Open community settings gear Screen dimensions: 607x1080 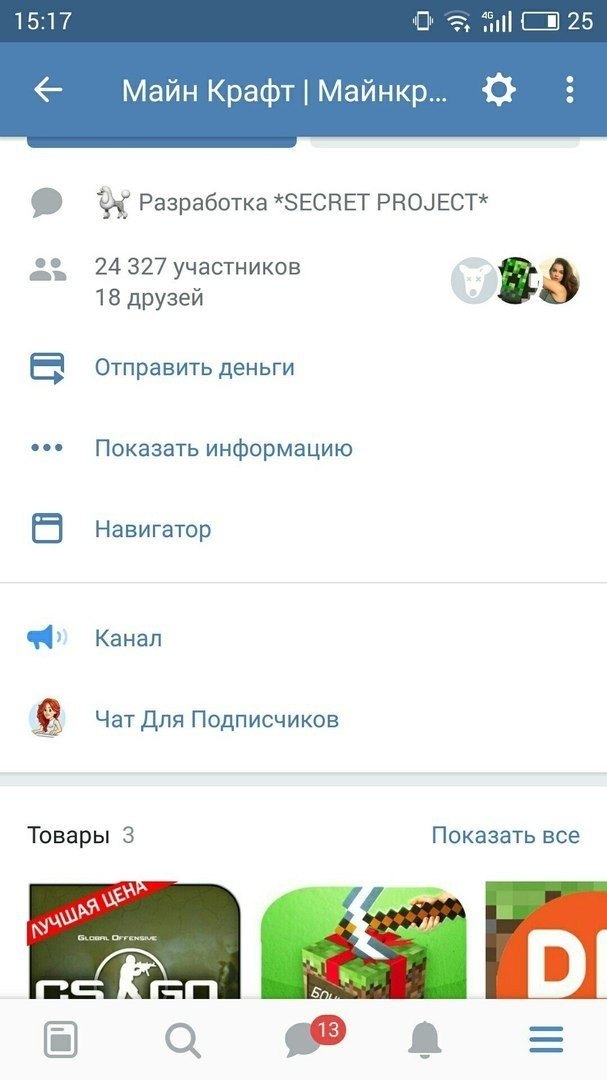[x=498, y=90]
